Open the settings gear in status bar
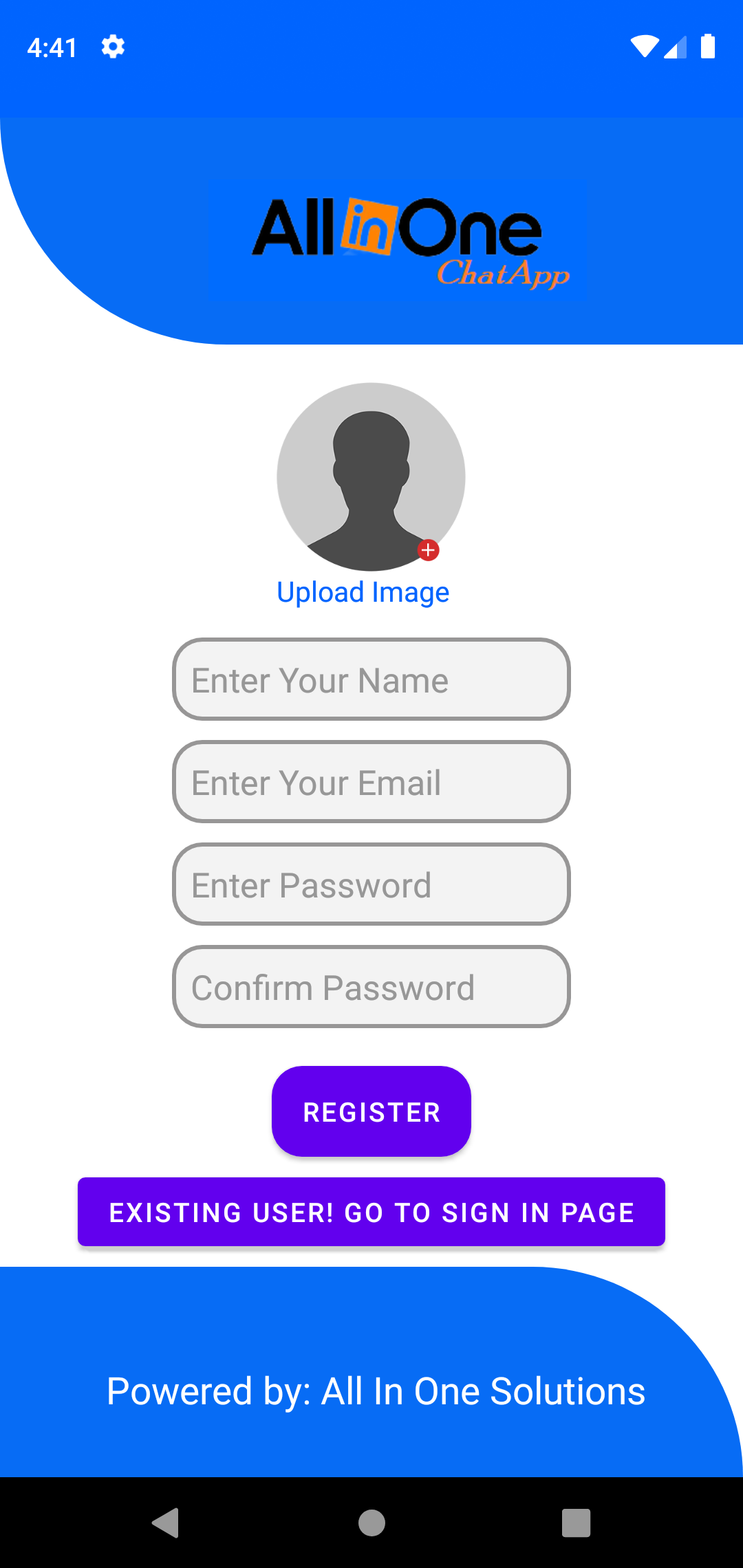The height and width of the screenshot is (1568, 743). coord(111,46)
